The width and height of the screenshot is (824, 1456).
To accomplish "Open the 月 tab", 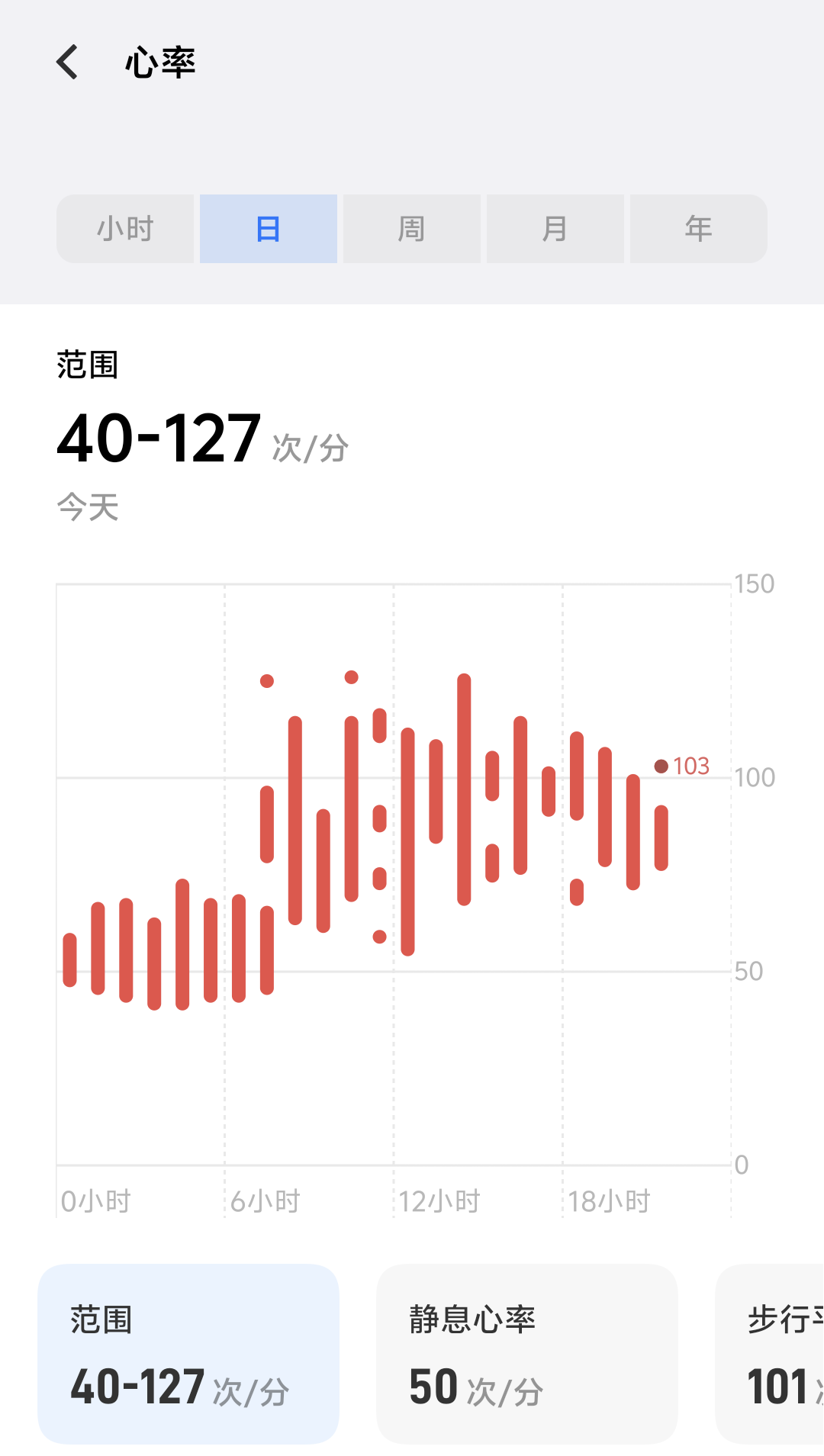I will click(x=555, y=229).
